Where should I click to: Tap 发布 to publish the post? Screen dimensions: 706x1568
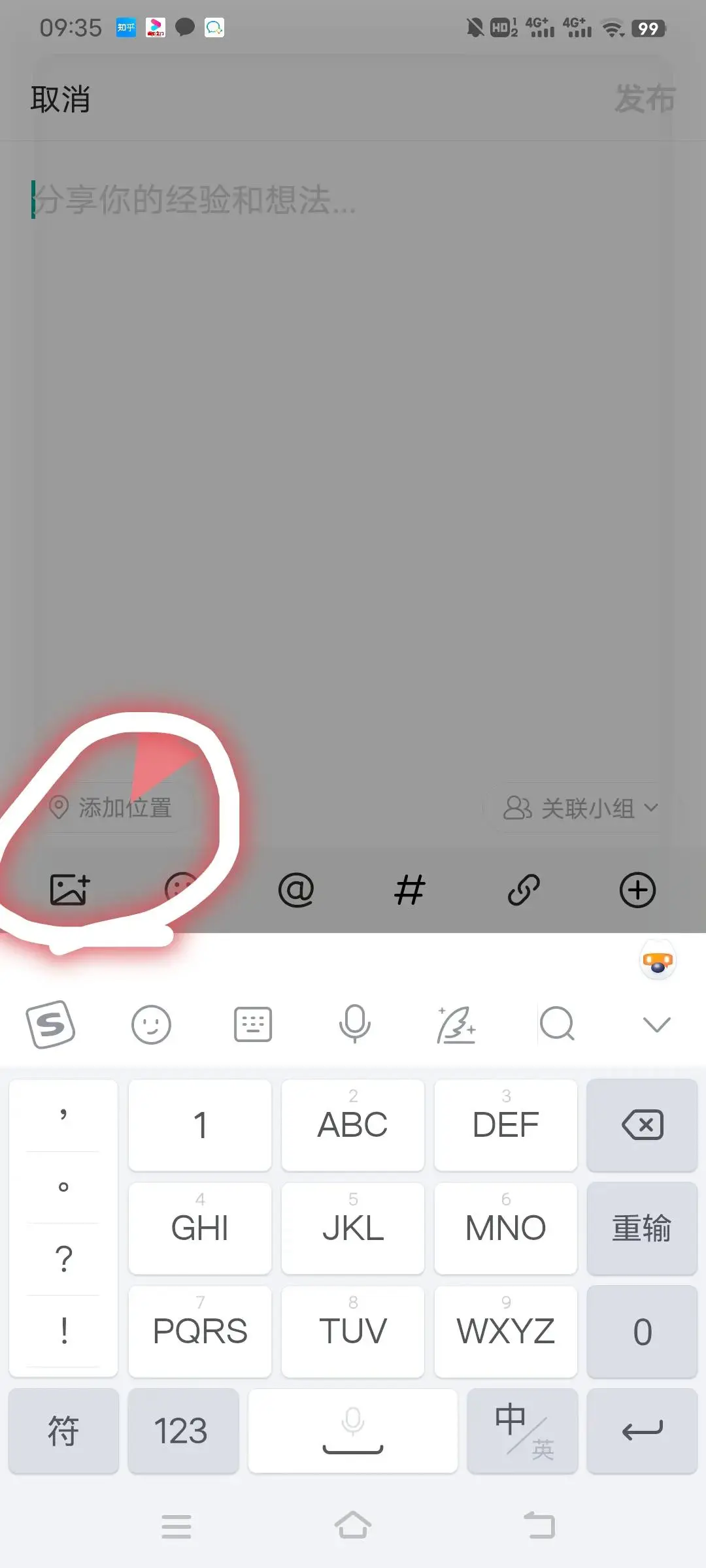pyautogui.click(x=644, y=99)
